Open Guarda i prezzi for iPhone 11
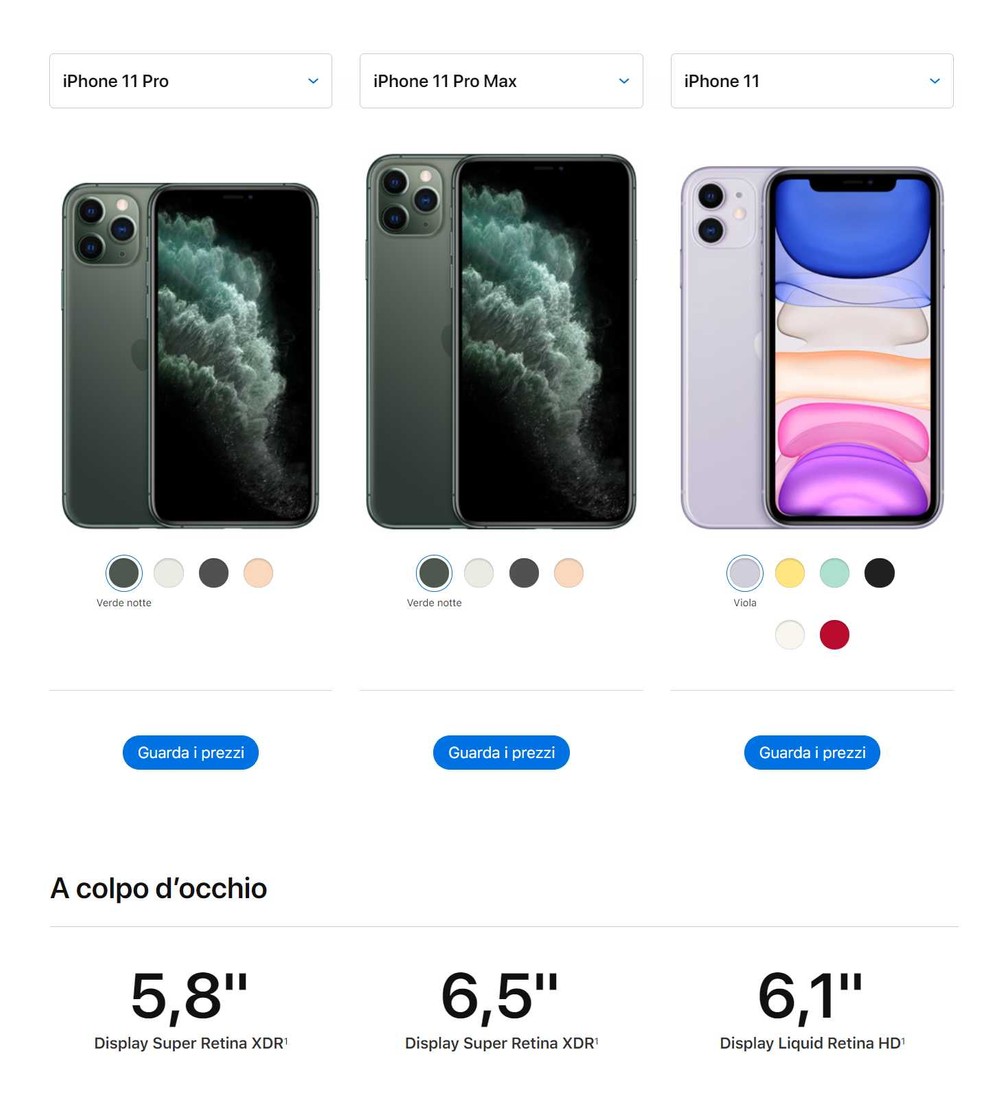Image resolution: width=1000 pixels, height=1095 pixels. pos(812,753)
